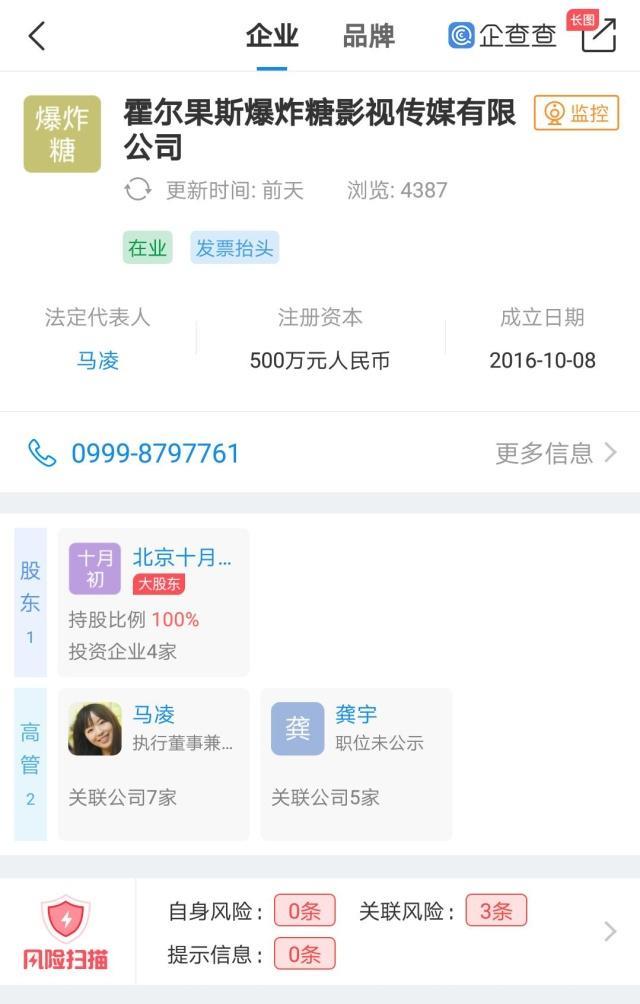Image resolution: width=640 pixels, height=1004 pixels.
Task: Share the page as a long image
Action: coord(597,35)
